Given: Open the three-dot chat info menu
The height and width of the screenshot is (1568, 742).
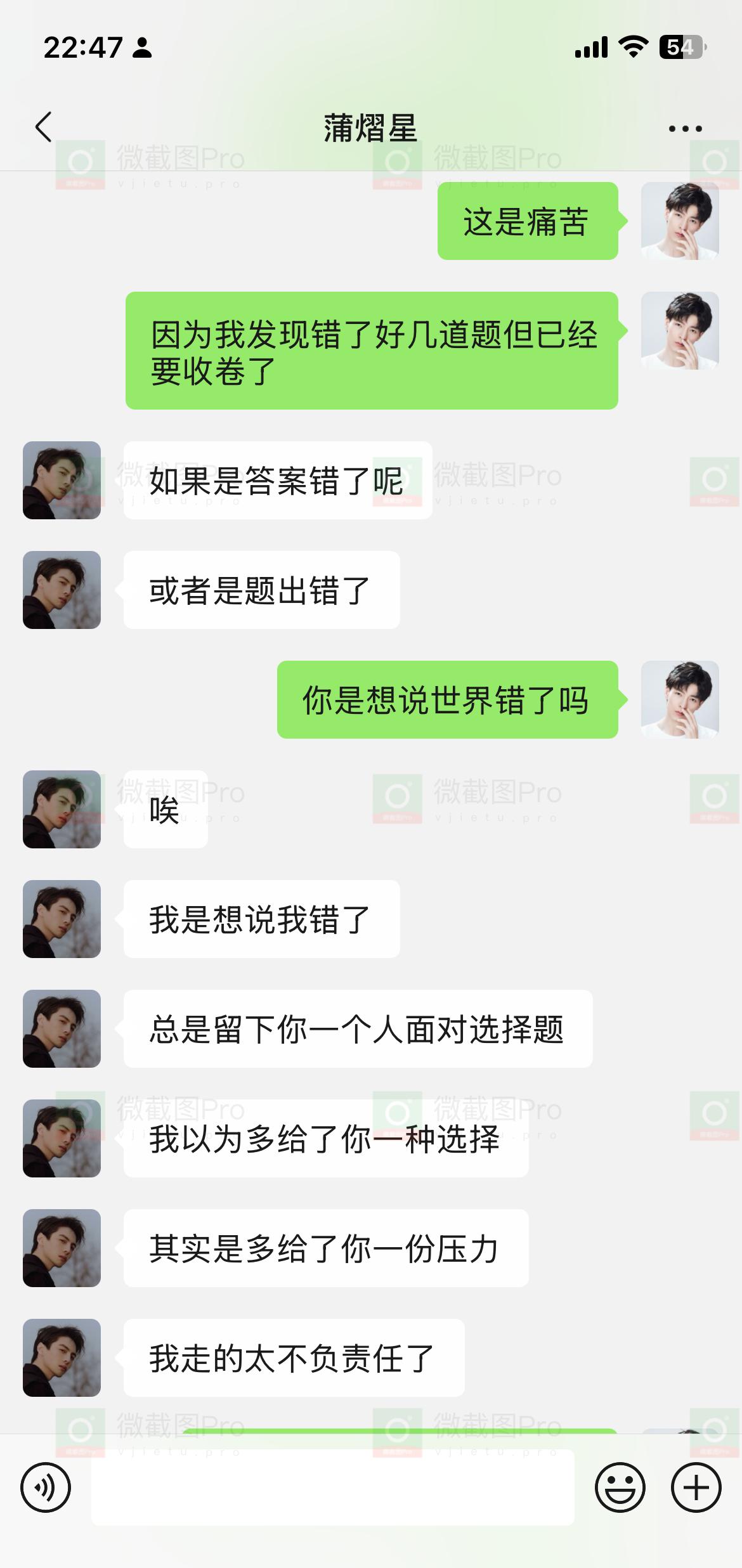Looking at the screenshot, I should click(x=685, y=129).
